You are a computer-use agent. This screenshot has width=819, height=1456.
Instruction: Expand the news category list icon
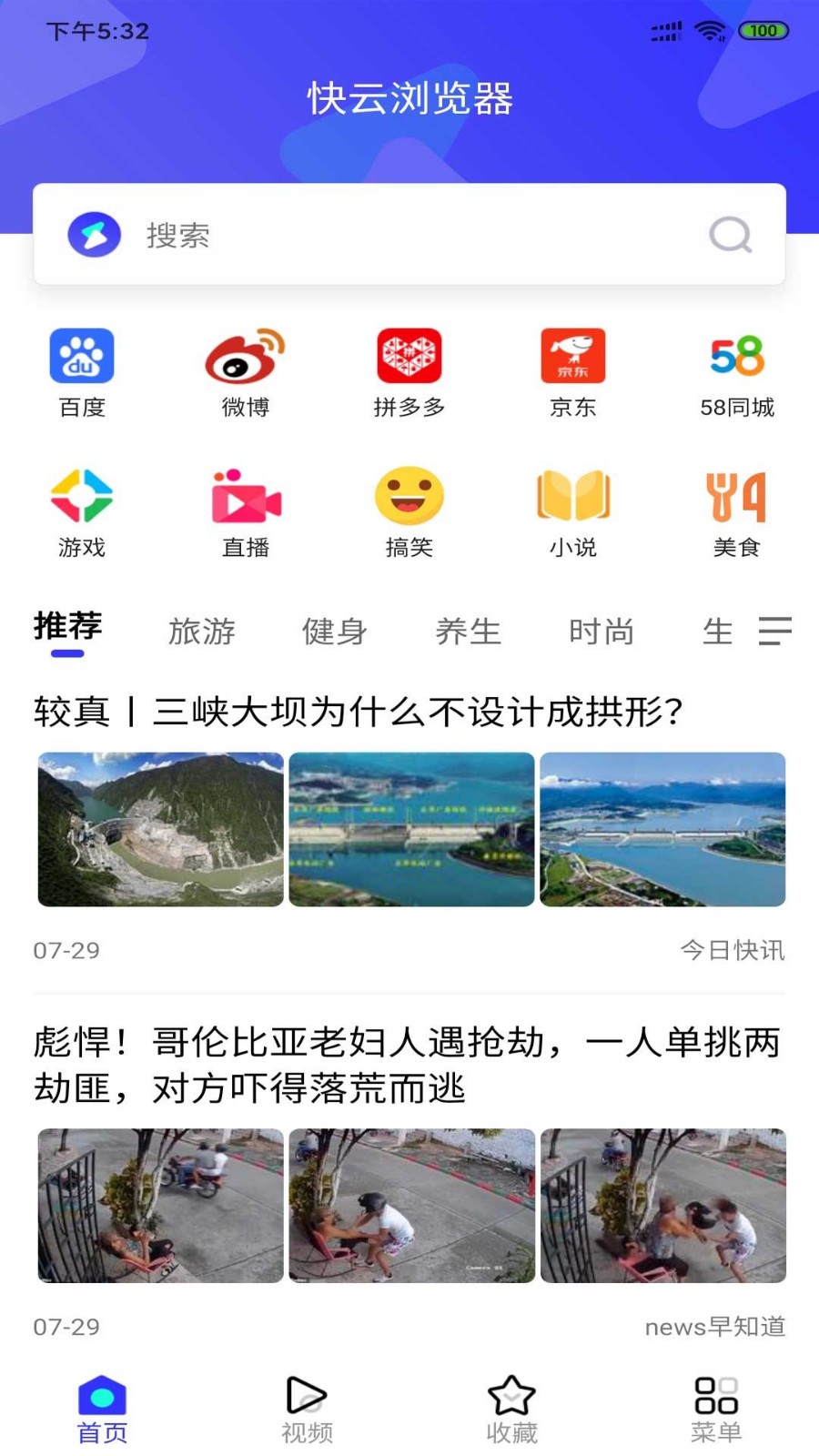point(774,631)
